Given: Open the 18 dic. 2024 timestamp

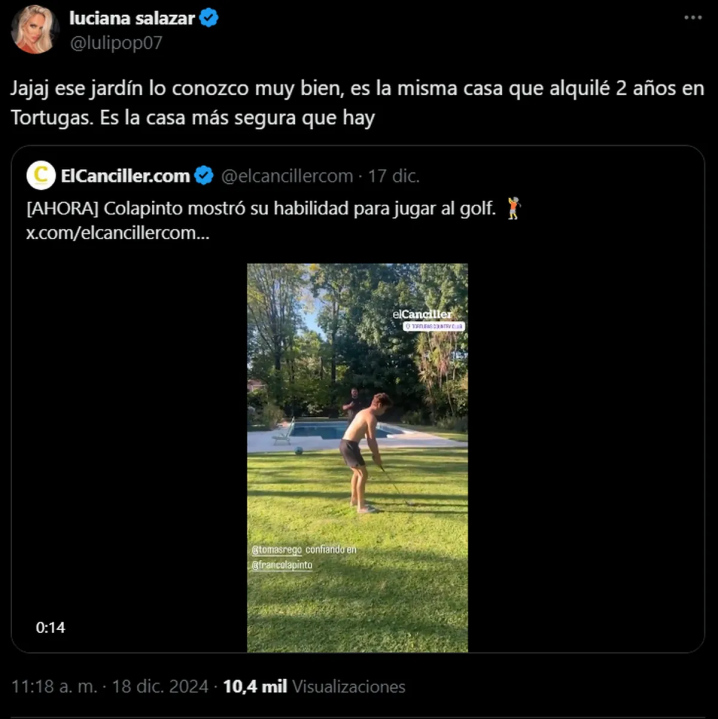Looking at the screenshot, I should coord(110,686).
